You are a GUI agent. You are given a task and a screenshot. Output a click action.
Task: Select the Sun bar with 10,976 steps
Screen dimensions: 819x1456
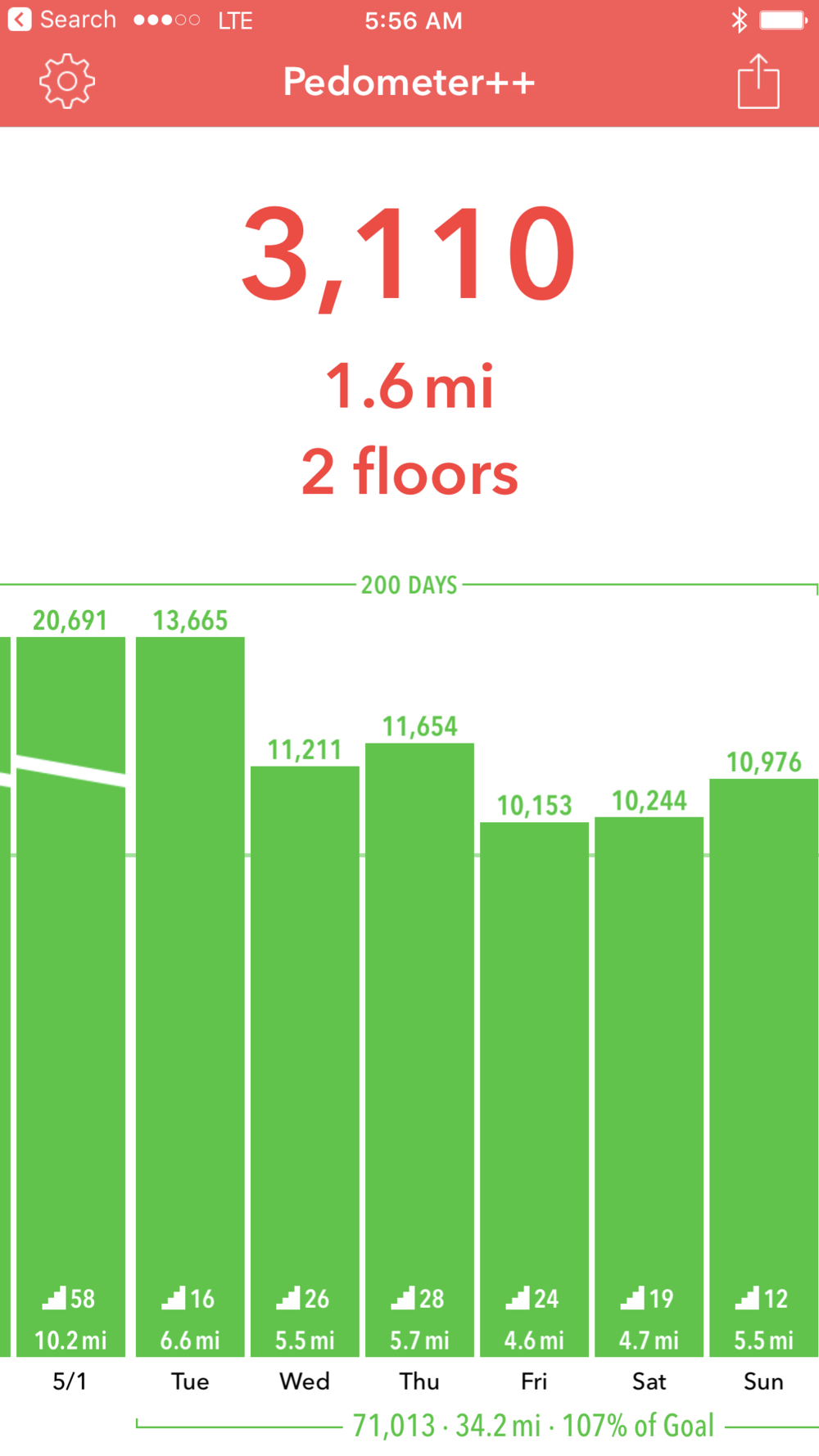(x=764, y=1068)
